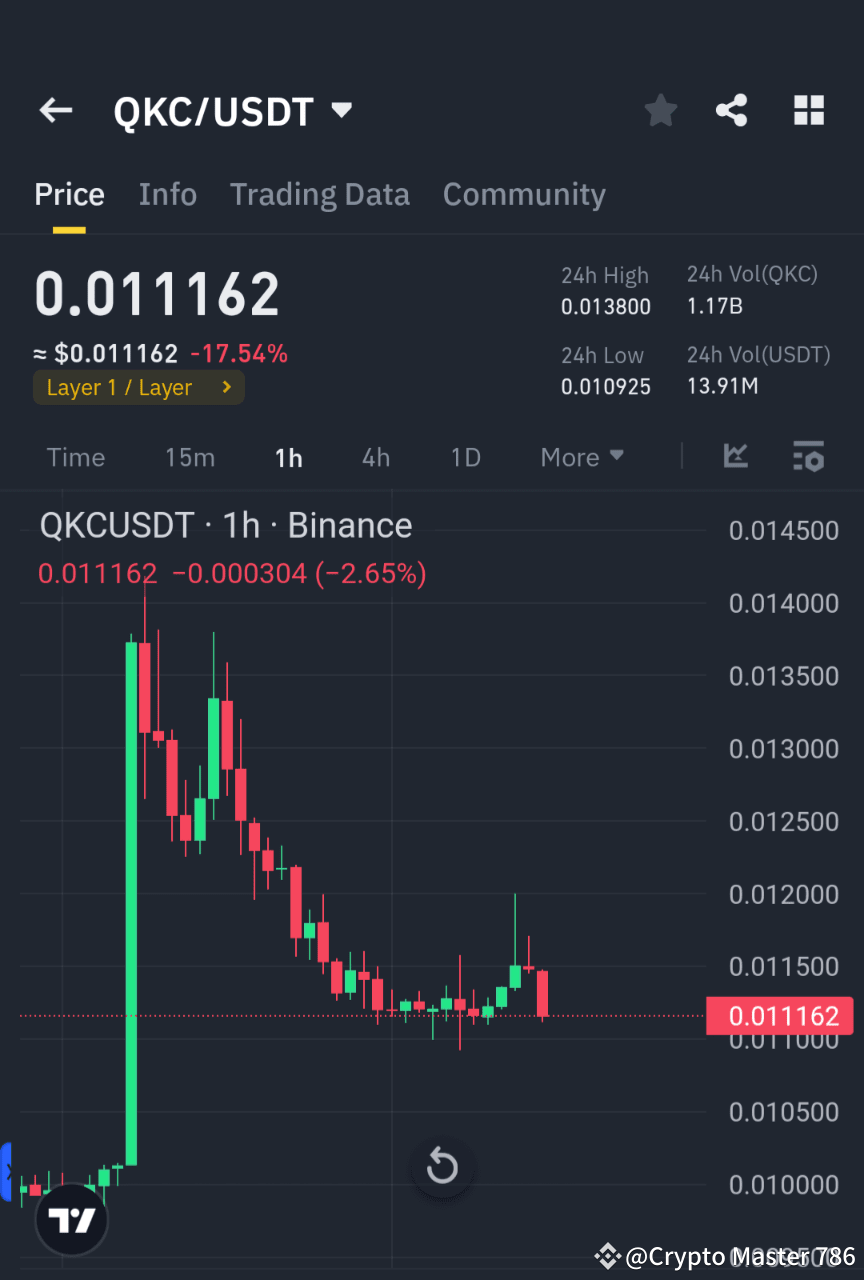This screenshot has height=1280, width=864.
Task: Click the 24h High value 0.013800
Action: coord(606,307)
